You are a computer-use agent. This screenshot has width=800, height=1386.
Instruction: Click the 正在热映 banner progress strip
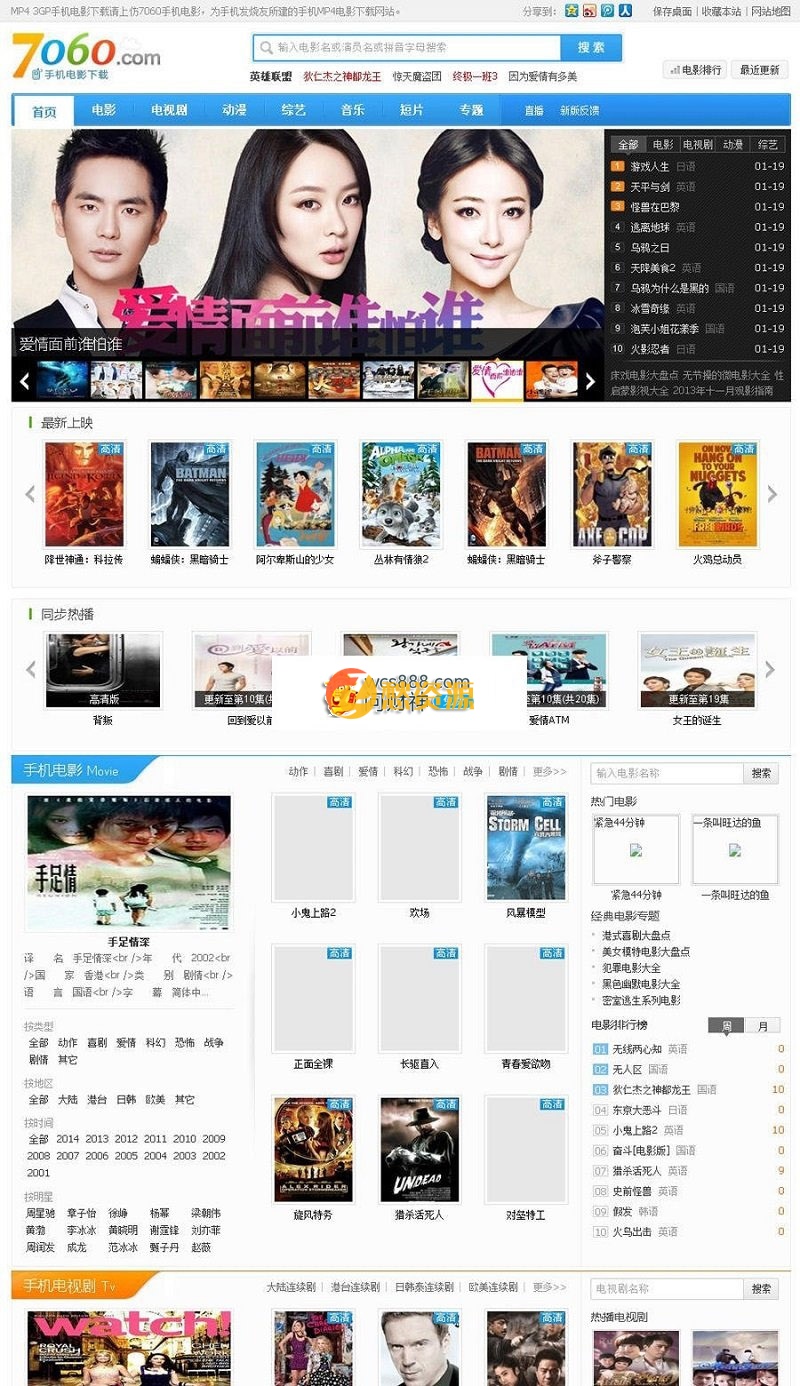300,381
